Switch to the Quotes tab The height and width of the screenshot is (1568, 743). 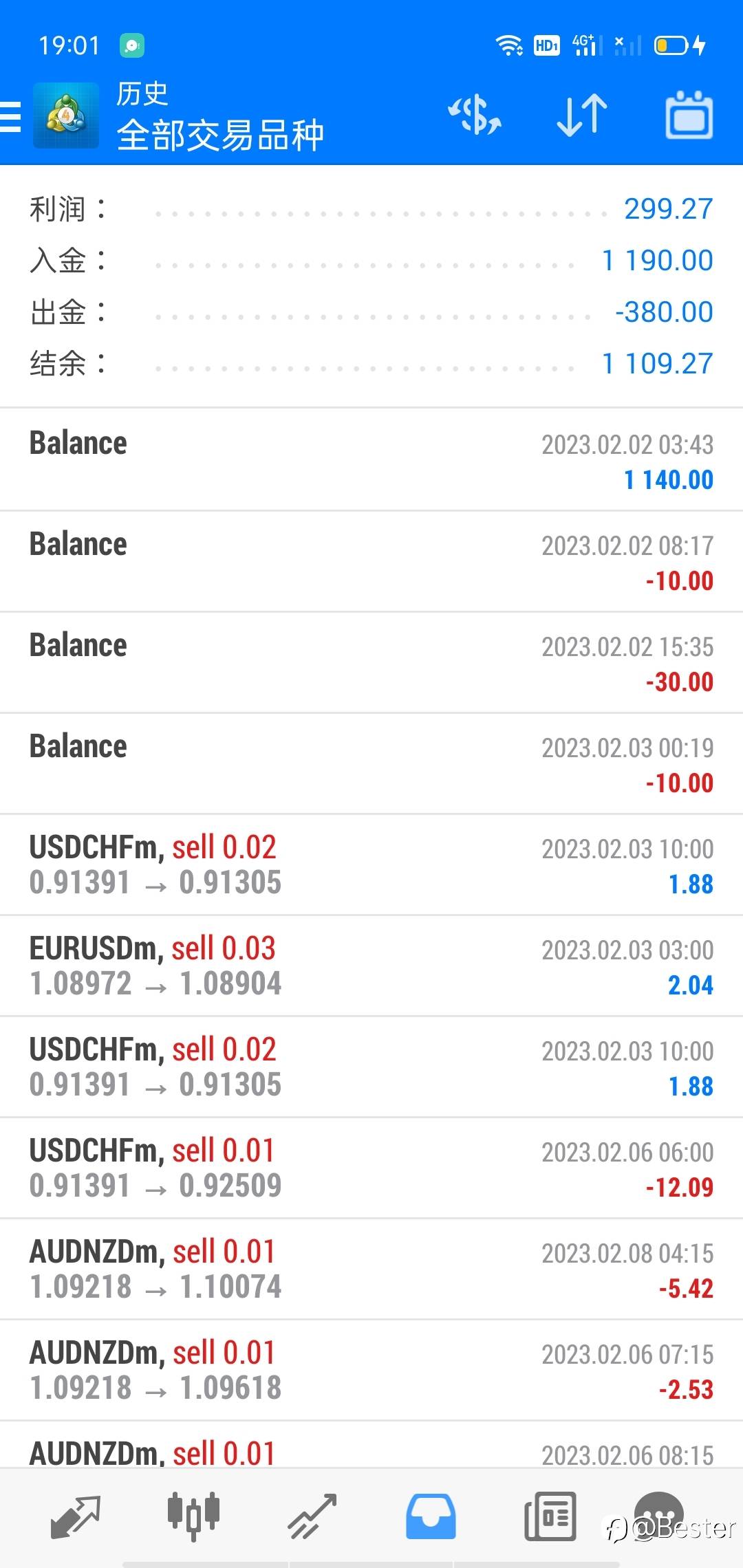[76, 1516]
